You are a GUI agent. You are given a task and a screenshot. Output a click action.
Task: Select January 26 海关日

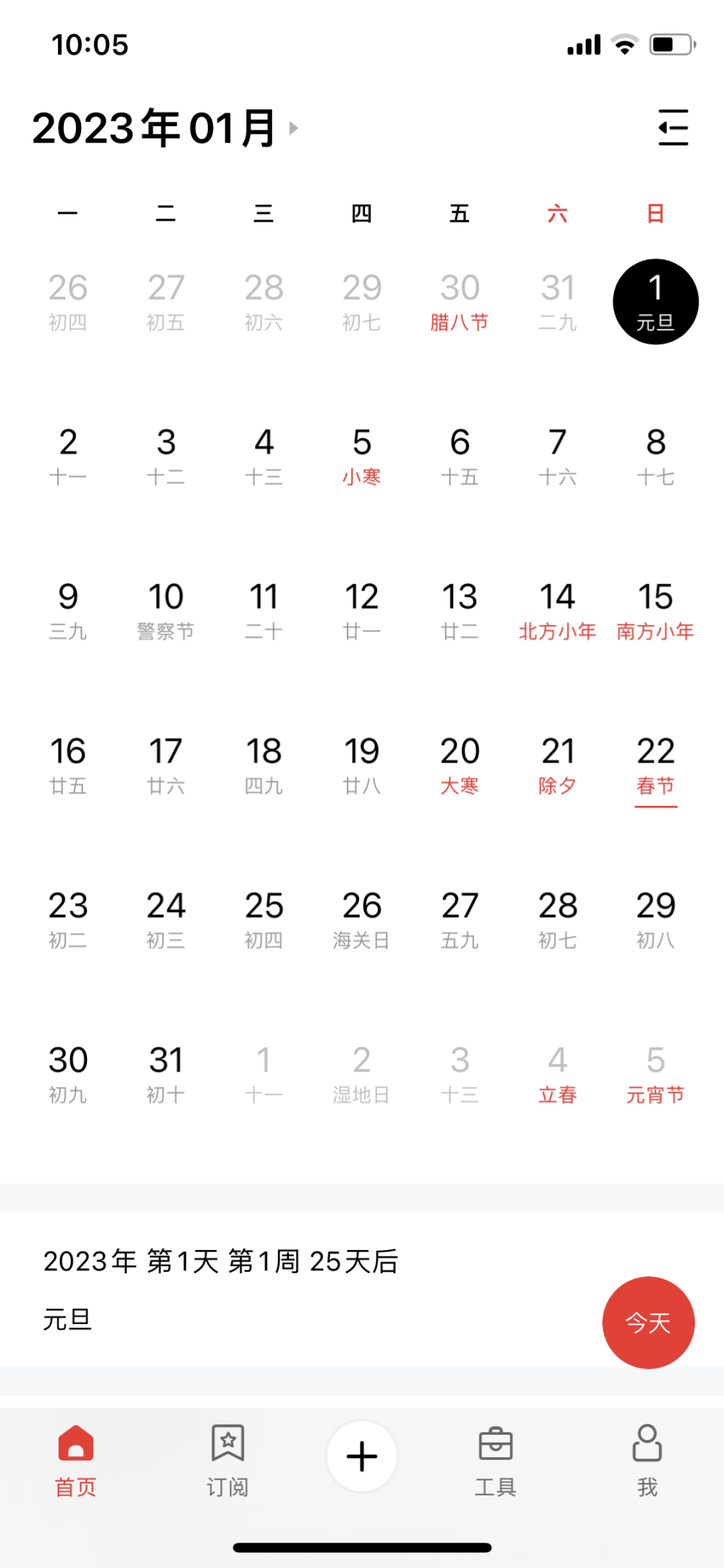pyautogui.click(x=361, y=920)
